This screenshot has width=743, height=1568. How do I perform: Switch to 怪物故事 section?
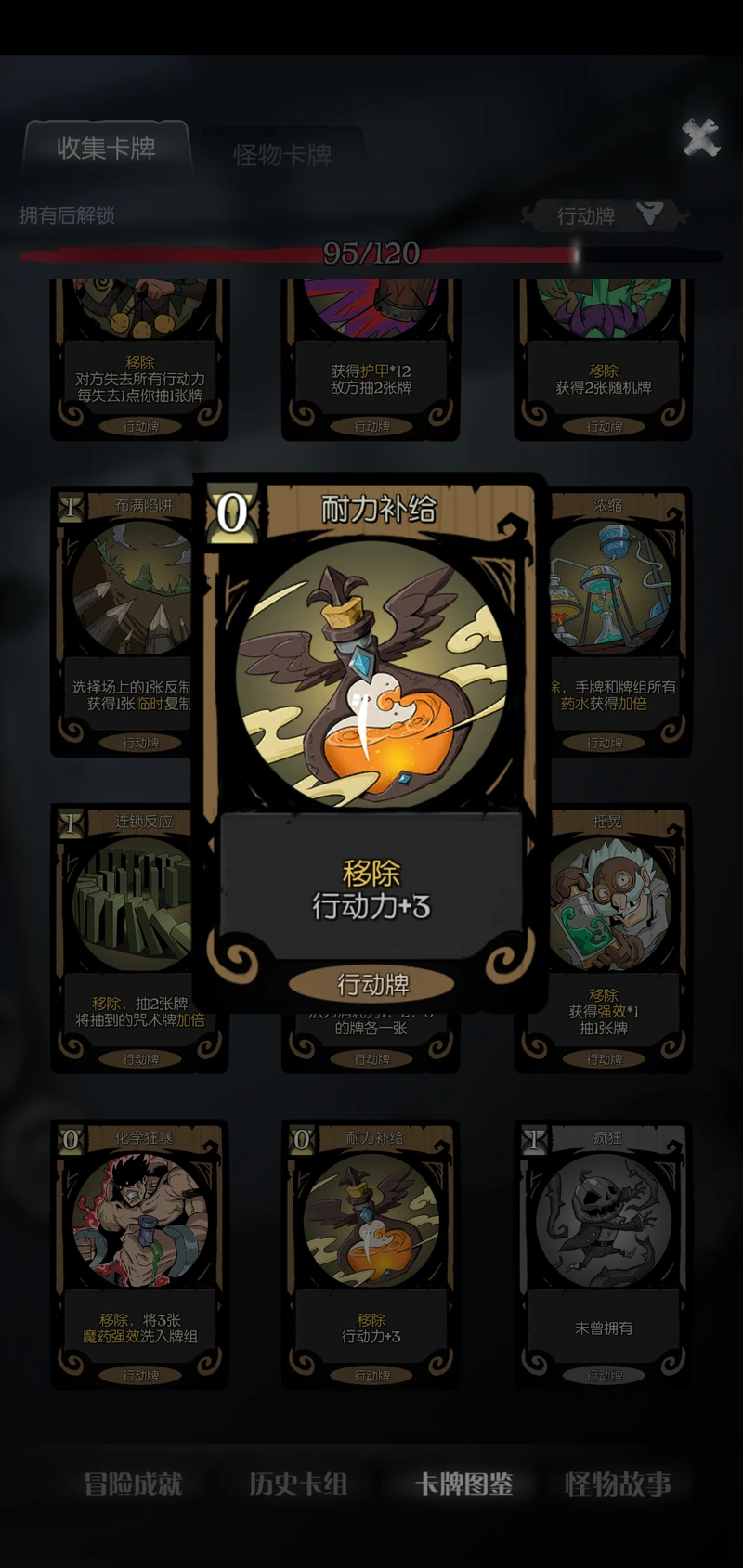coord(618,1484)
